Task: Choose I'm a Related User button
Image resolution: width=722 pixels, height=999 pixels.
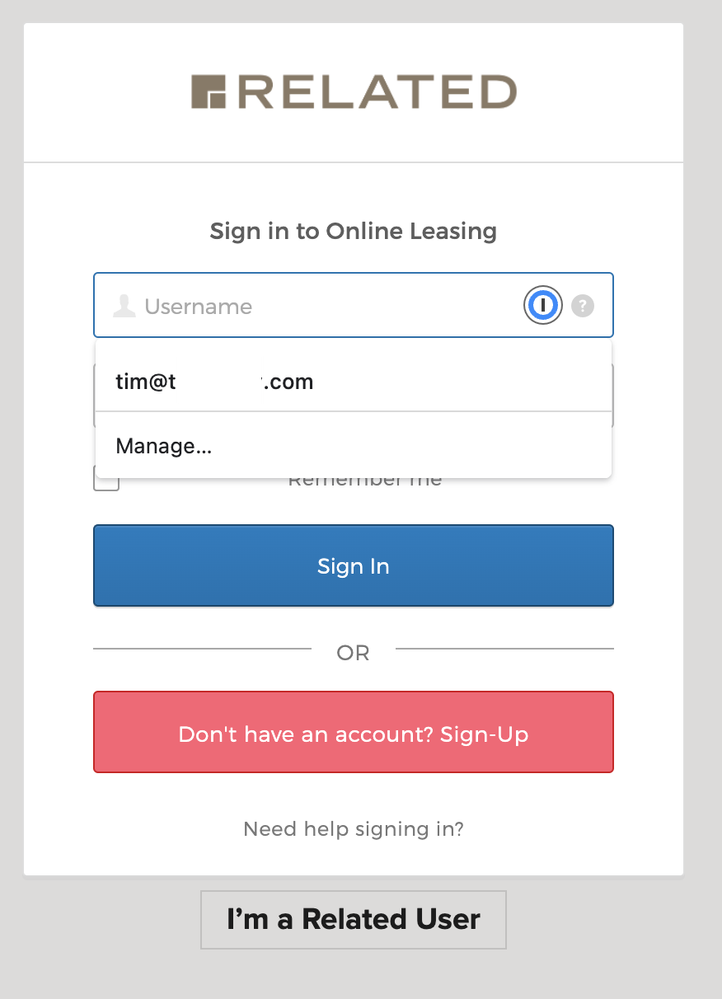Action: (x=353, y=919)
